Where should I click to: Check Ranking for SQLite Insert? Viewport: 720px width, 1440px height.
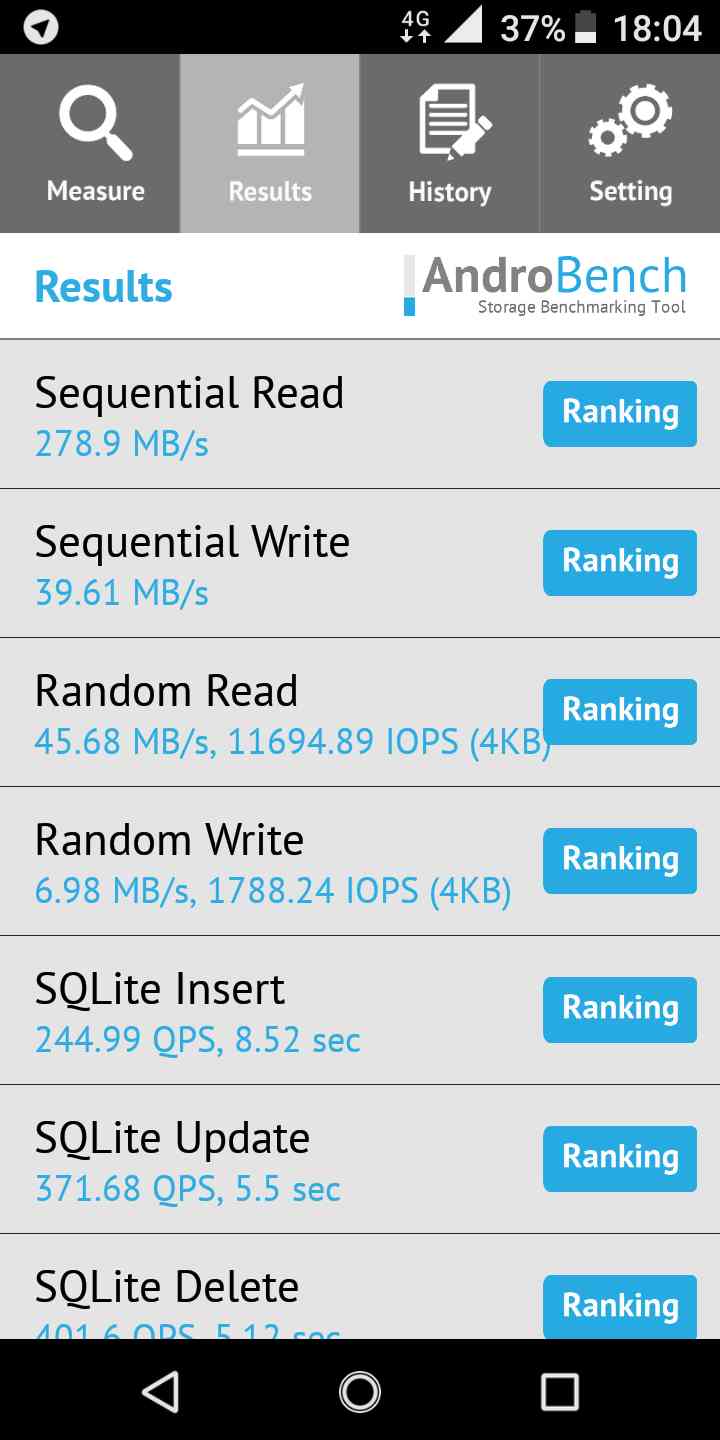coord(620,1009)
